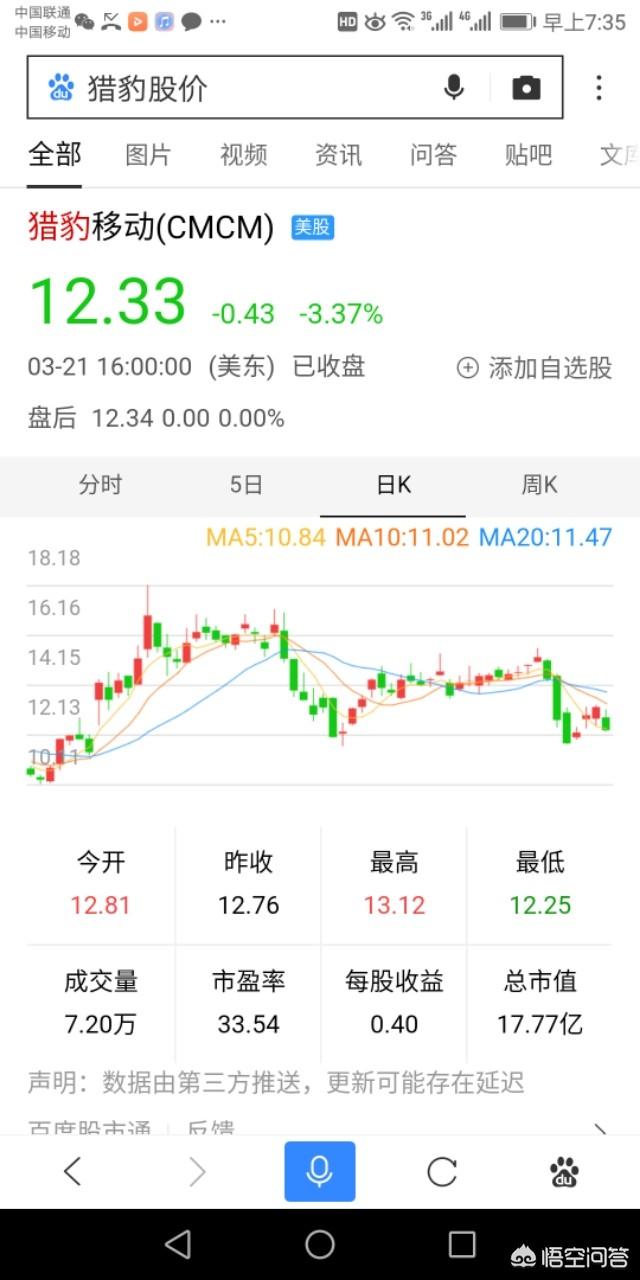Open the three-dot overflow menu
The width and height of the screenshot is (640, 1280).
[599, 88]
